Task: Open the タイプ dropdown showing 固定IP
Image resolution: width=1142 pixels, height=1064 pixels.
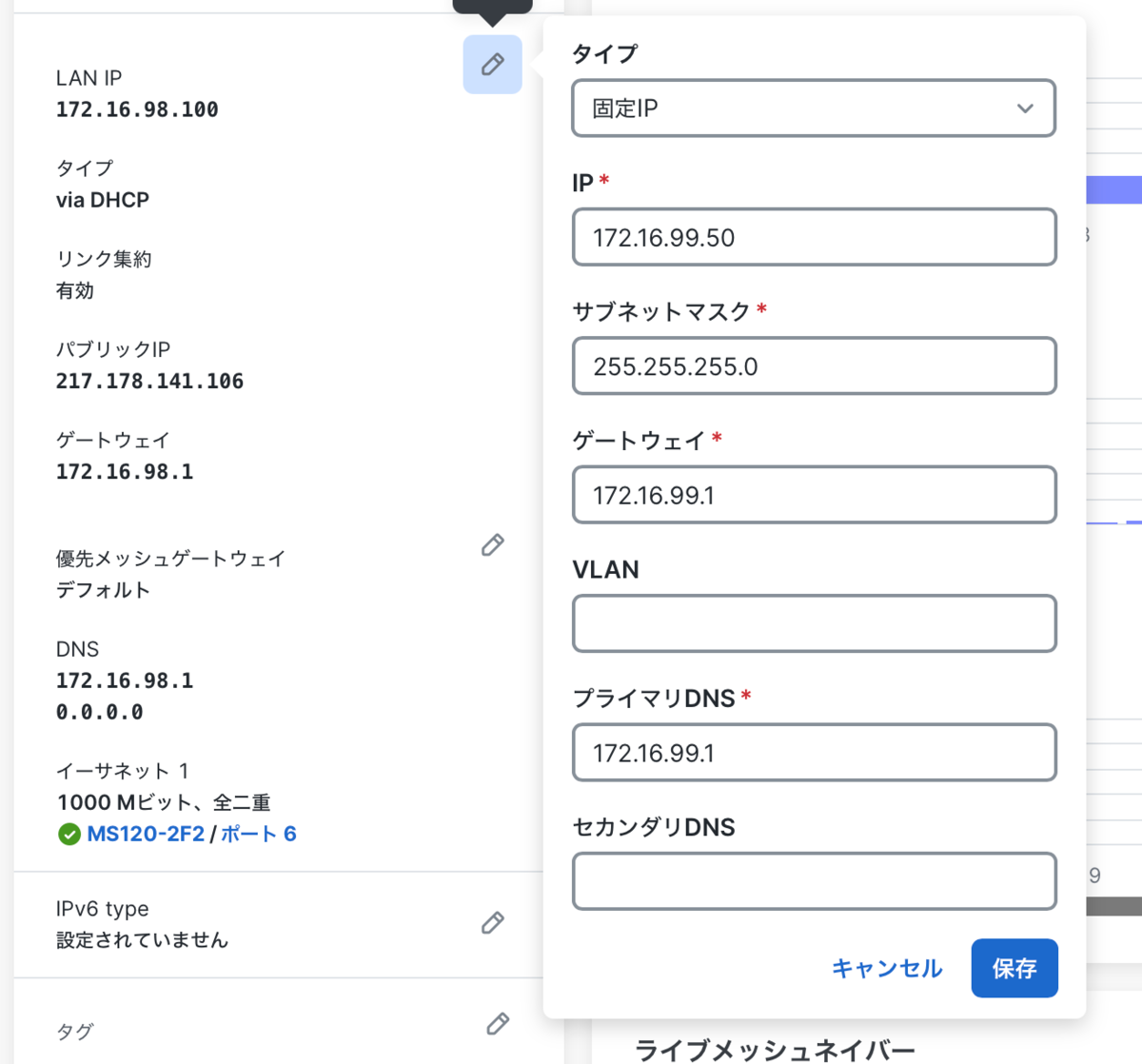Action: (814, 108)
